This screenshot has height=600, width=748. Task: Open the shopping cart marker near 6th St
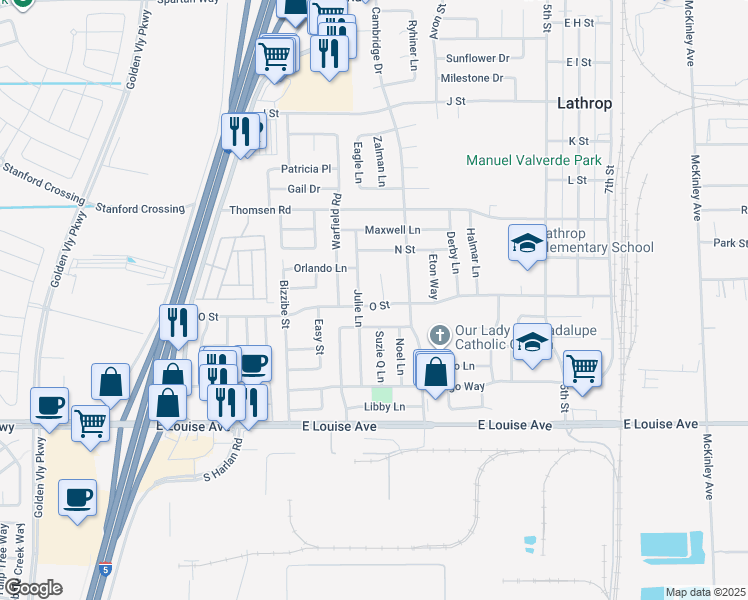point(581,367)
